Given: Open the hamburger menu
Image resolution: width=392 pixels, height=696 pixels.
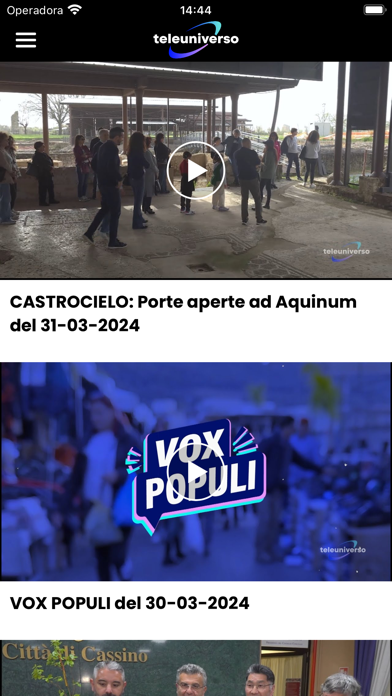Looking at the screenshot, I should [x=26, y=40].
